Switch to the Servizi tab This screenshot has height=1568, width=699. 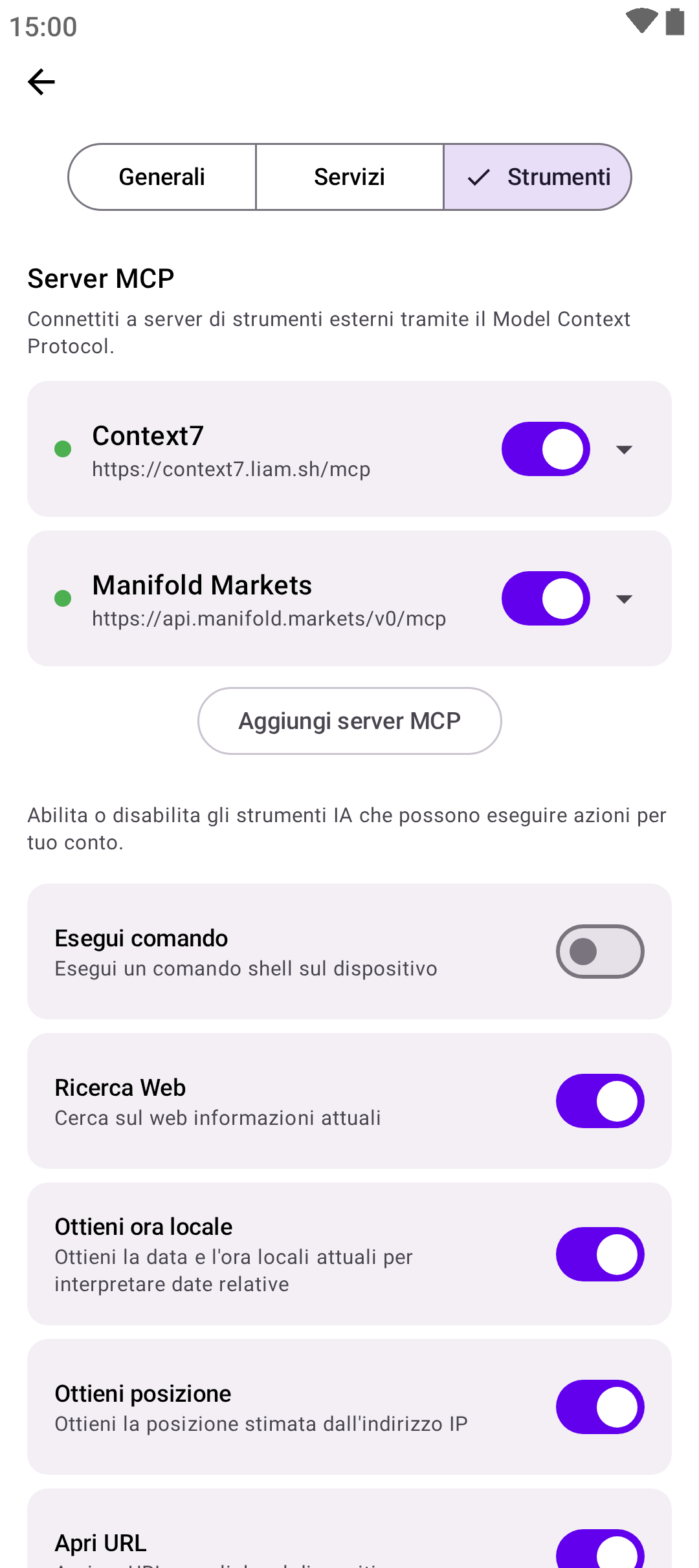click(x=349, y=177)
